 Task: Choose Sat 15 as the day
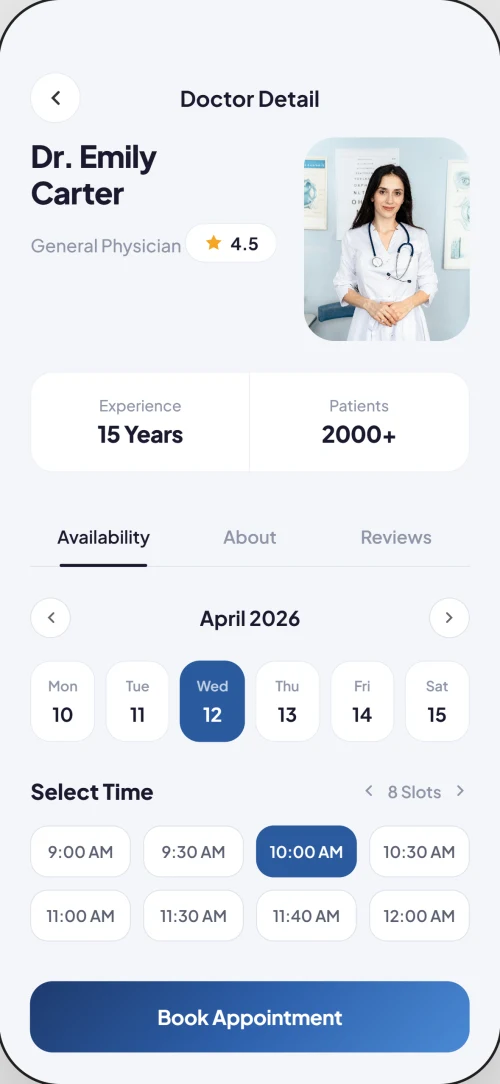pos(437,701)
